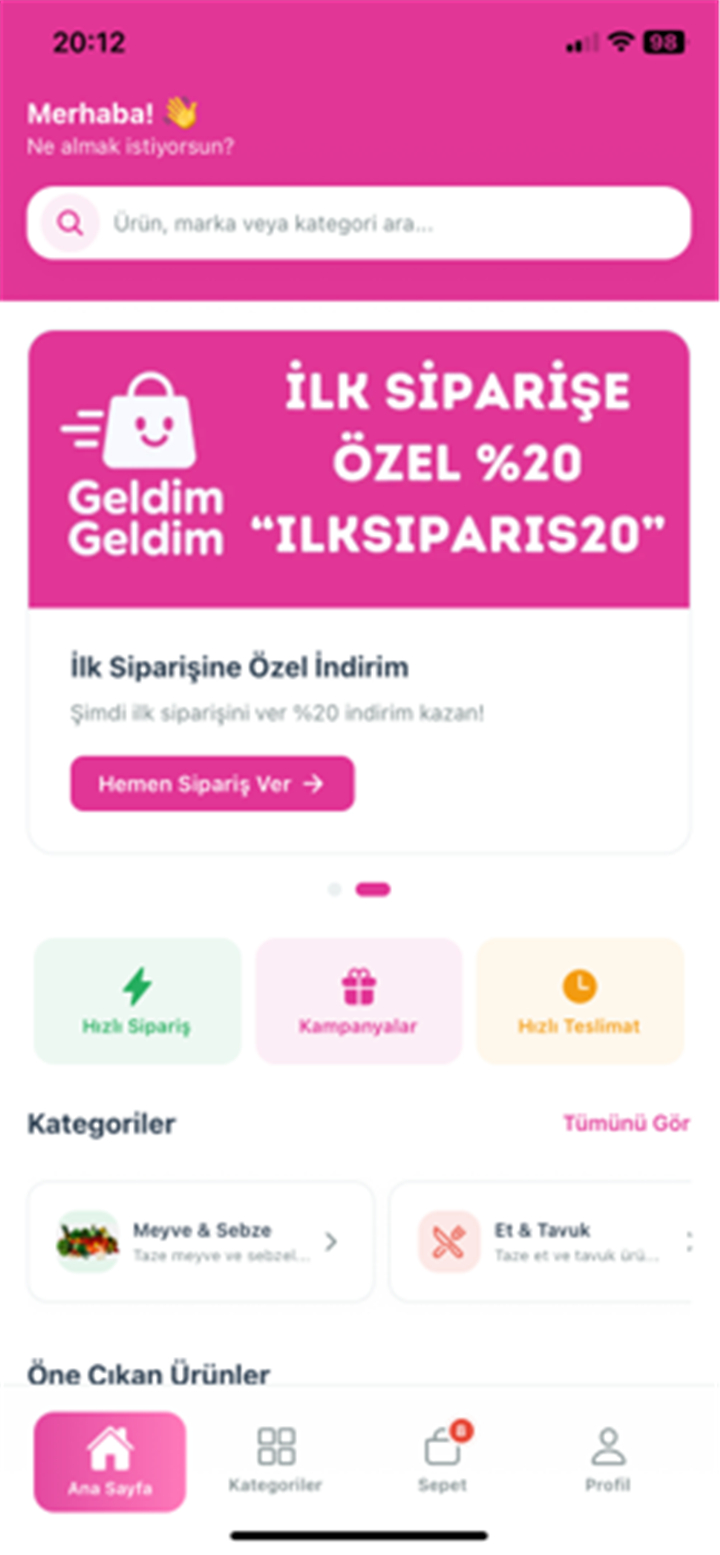720x1555 pixels.
Task: Select the Hızlı Teslimat tile
Action: (x=580, y=1001)
